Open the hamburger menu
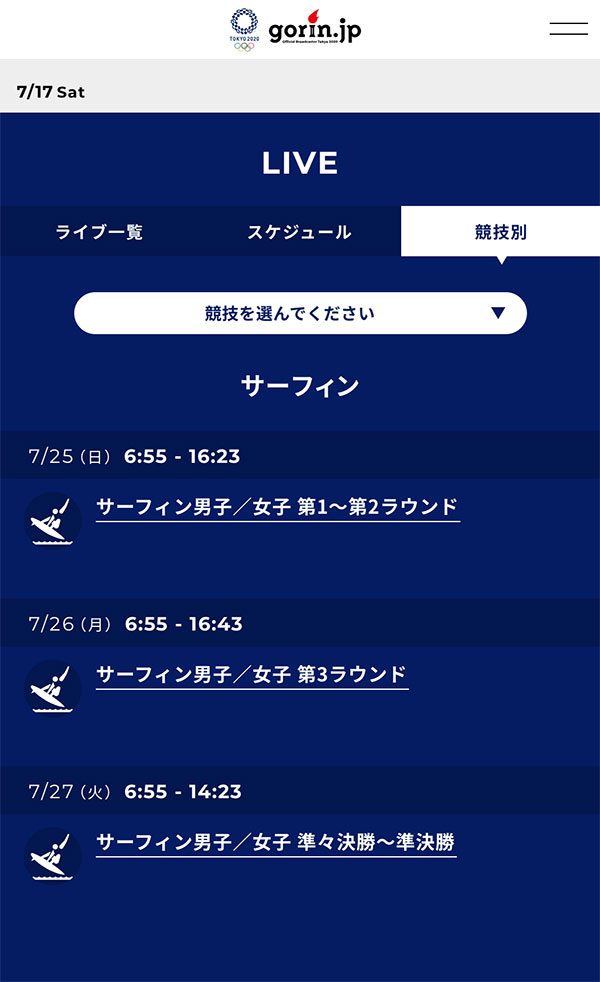600x982 pixels. click(568, 29)
